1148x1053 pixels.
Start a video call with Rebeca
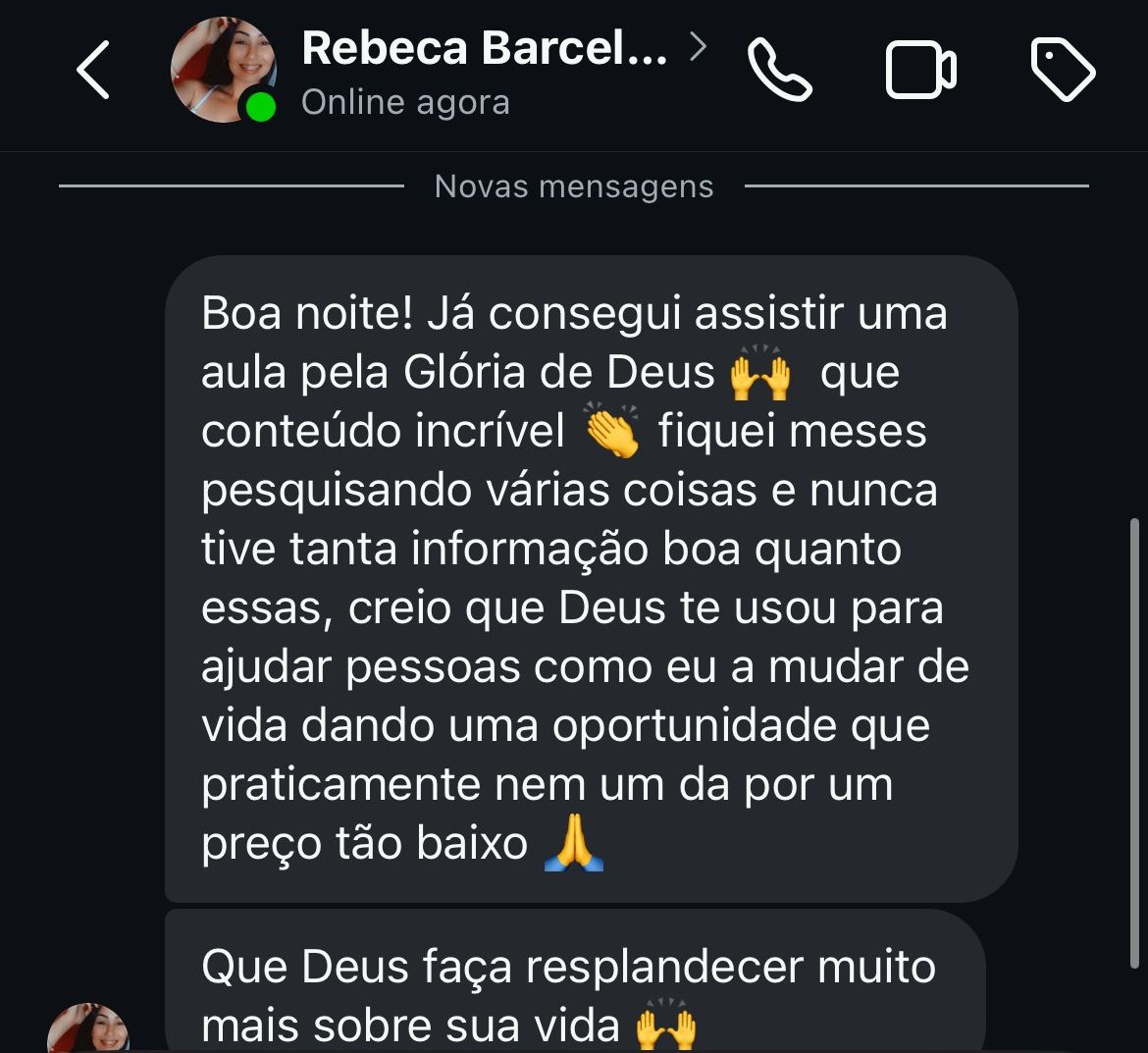(x=920, y=71)
